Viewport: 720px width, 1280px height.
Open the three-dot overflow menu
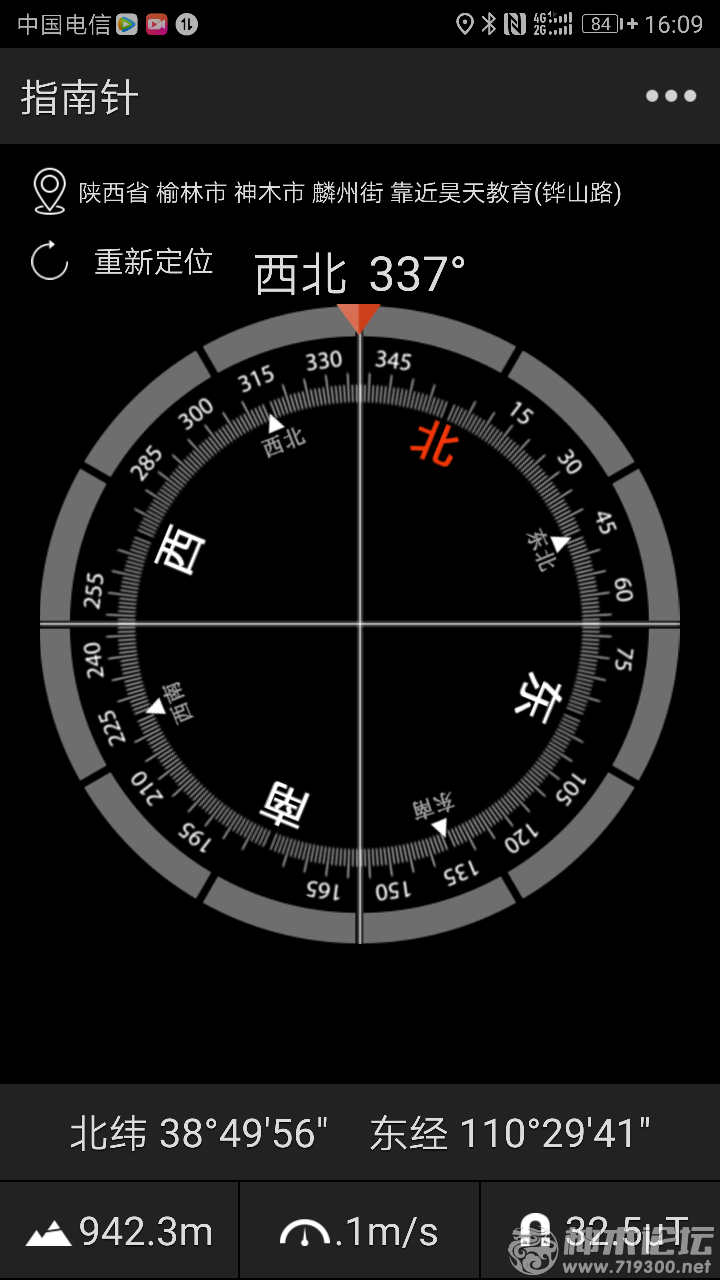coord(670,97)
